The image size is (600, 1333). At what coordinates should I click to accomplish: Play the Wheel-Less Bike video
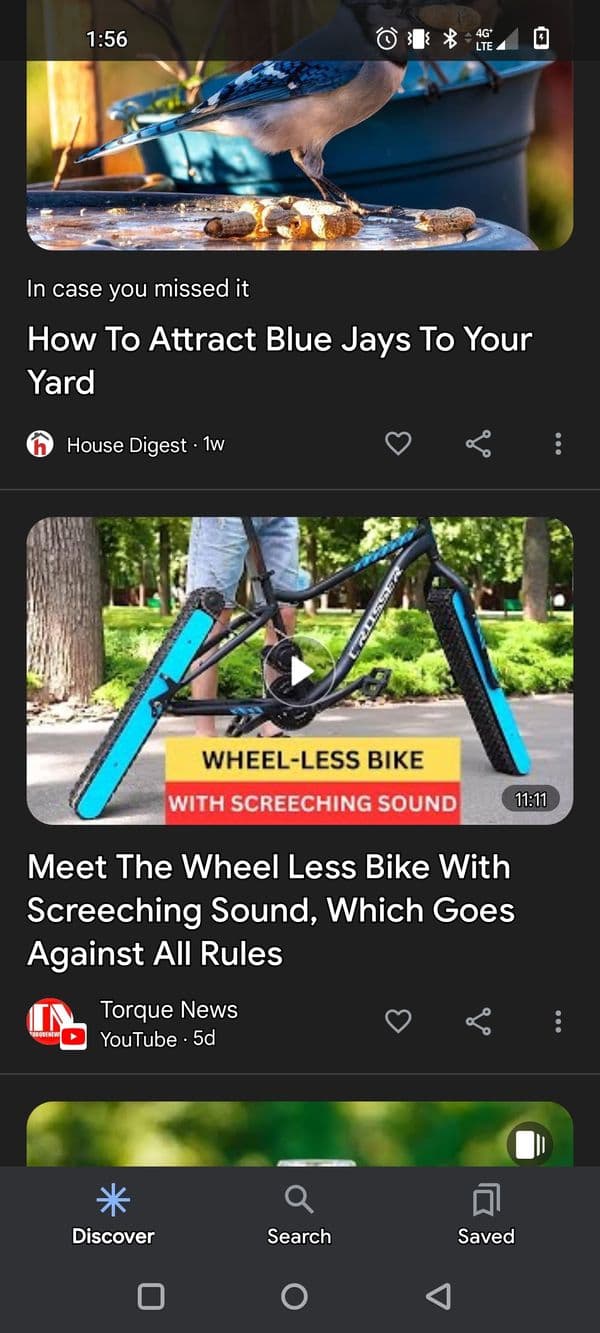pos(300,670)
